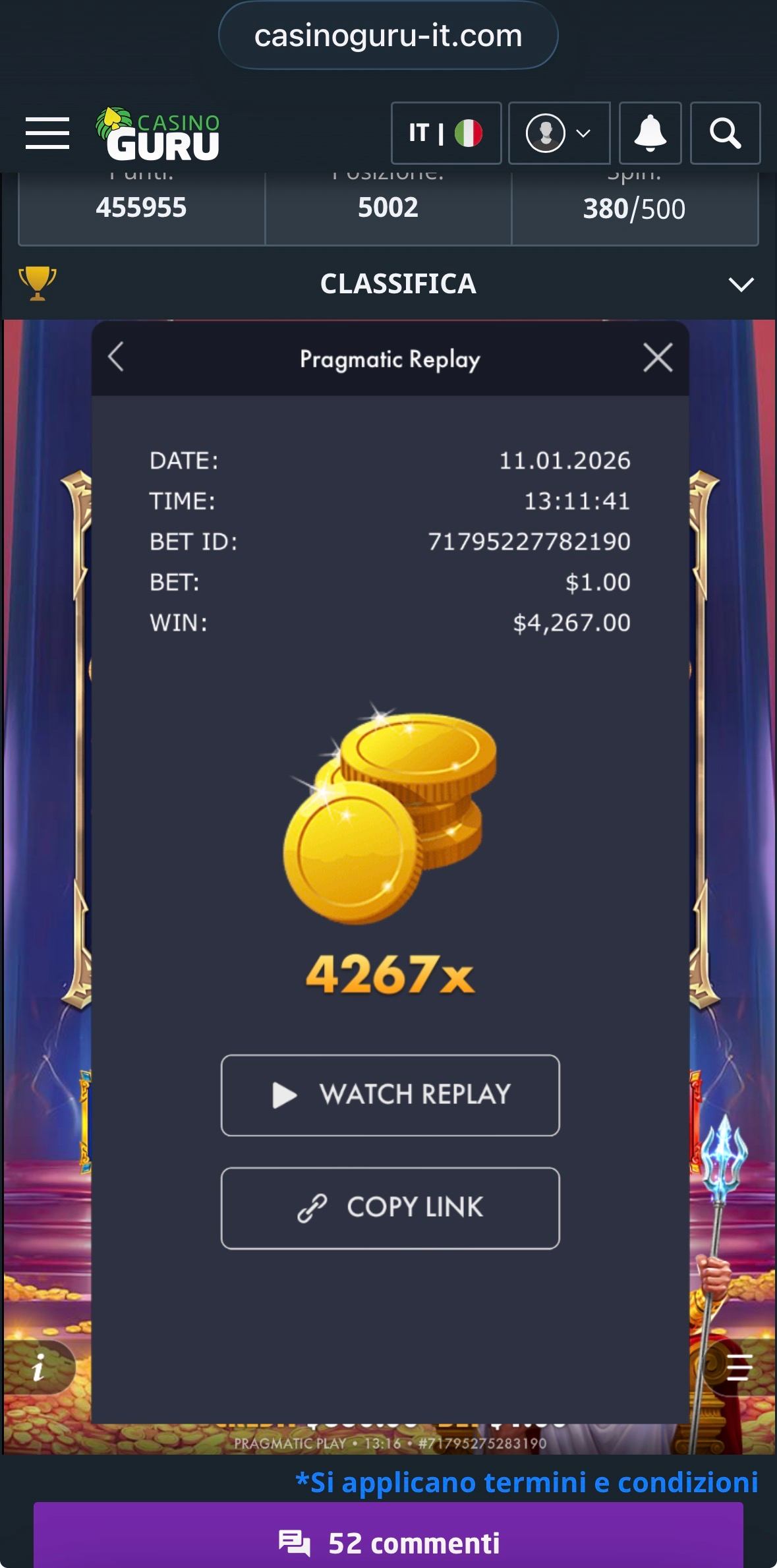The image size is (777, 1568).
Task: Change the IT language selector
Action: click(x=446, y=133)
